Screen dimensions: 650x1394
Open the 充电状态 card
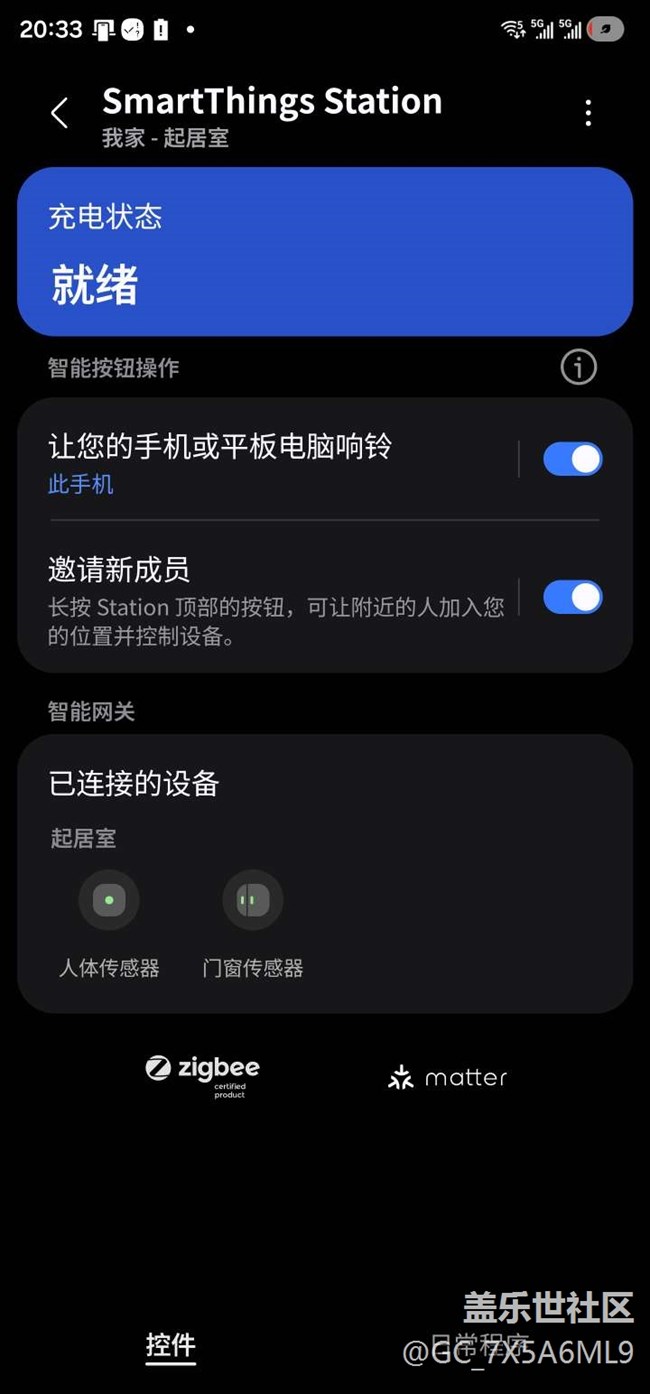pyautogui.click(x=325, y=251)
